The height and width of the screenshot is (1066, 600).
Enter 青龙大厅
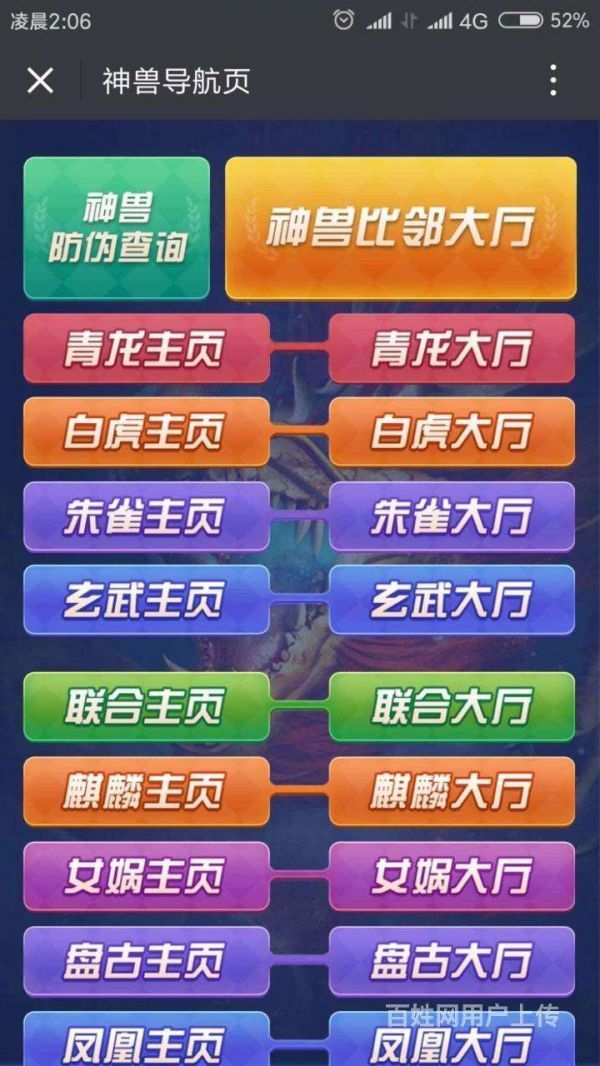click(452, 348)
